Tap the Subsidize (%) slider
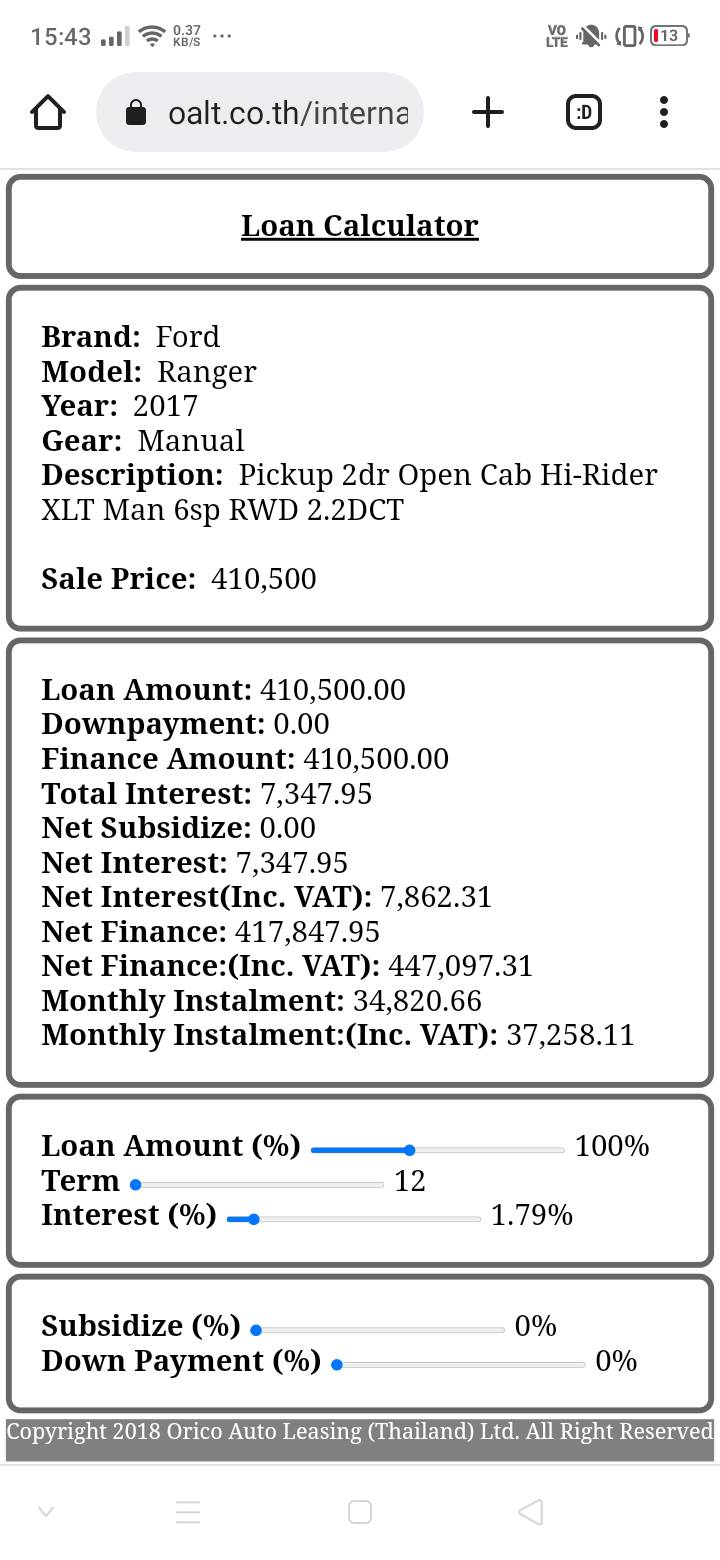 pyautogui.click(x=378, y=1330)
